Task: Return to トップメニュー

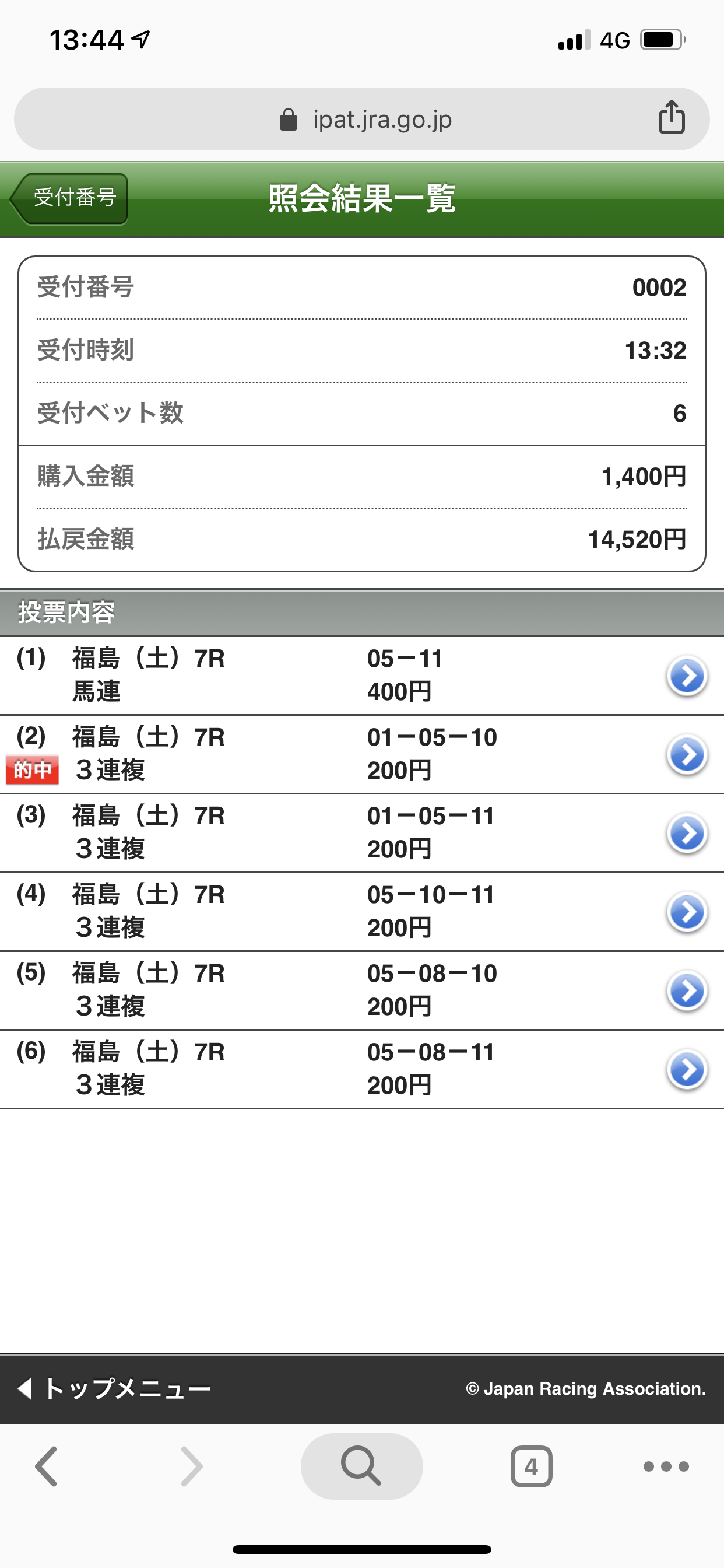Action: coord(114,1388)
